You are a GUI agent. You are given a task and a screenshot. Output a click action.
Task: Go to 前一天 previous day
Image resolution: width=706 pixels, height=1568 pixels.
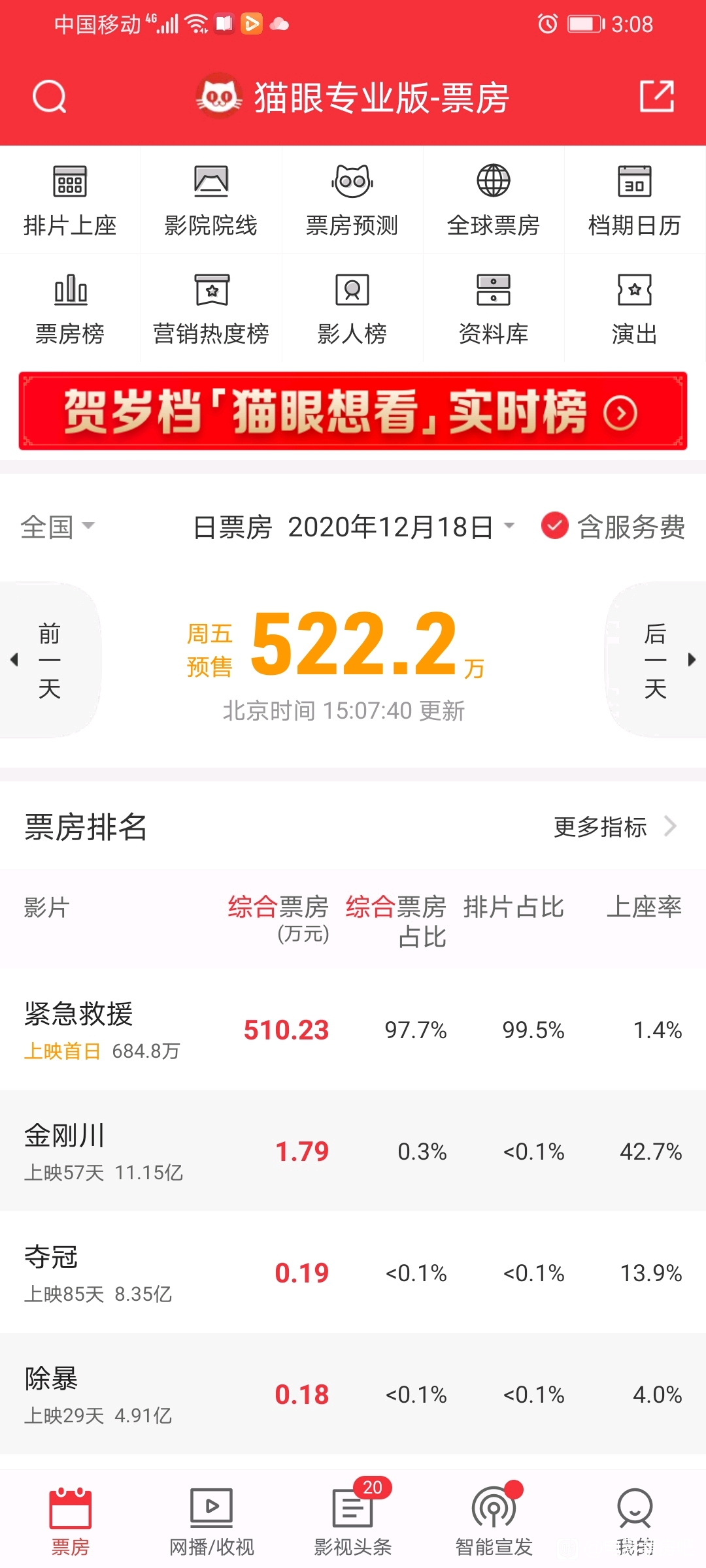coord(50,660)
